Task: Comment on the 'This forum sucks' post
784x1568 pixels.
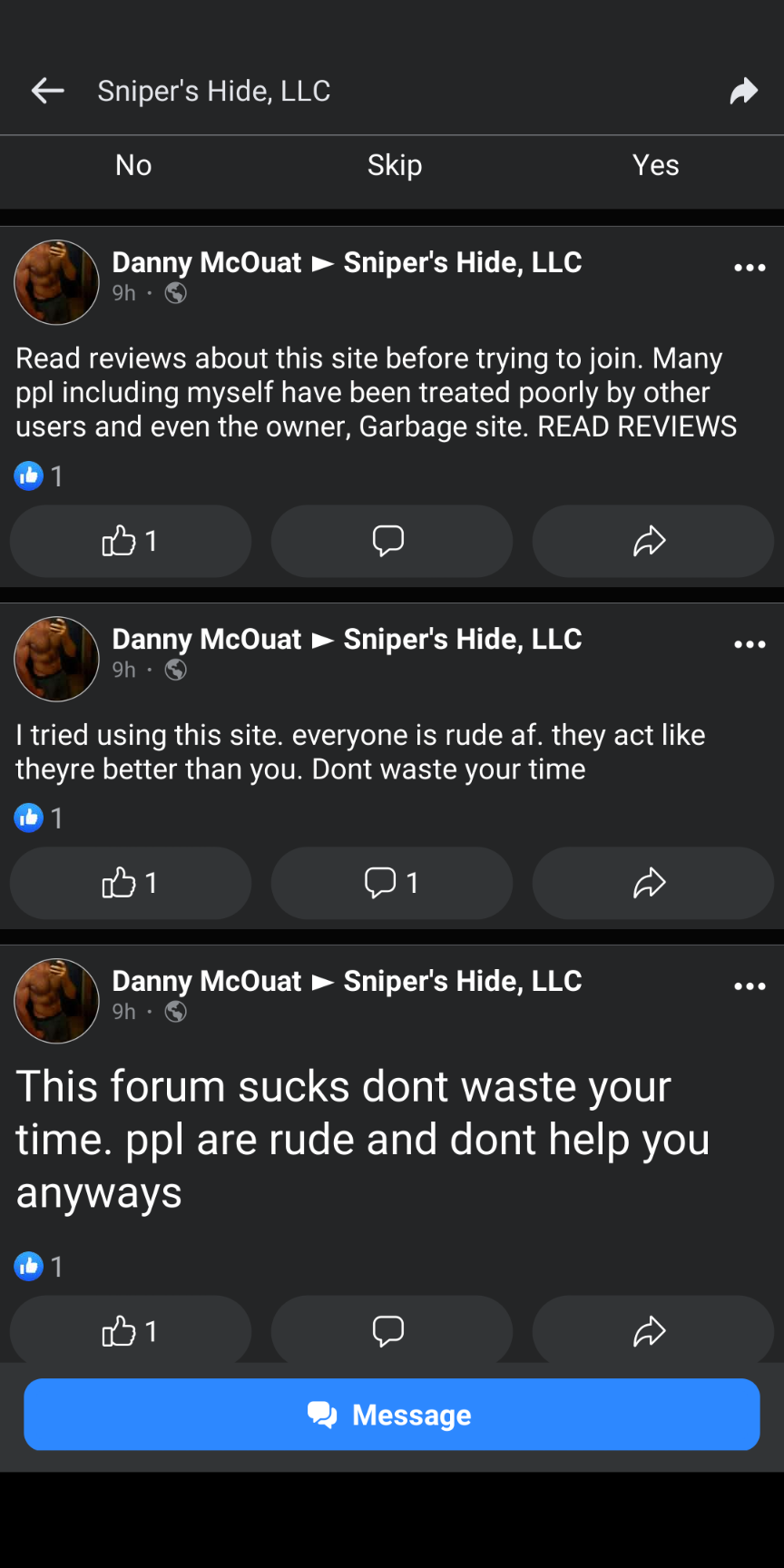Action: 391,1331
